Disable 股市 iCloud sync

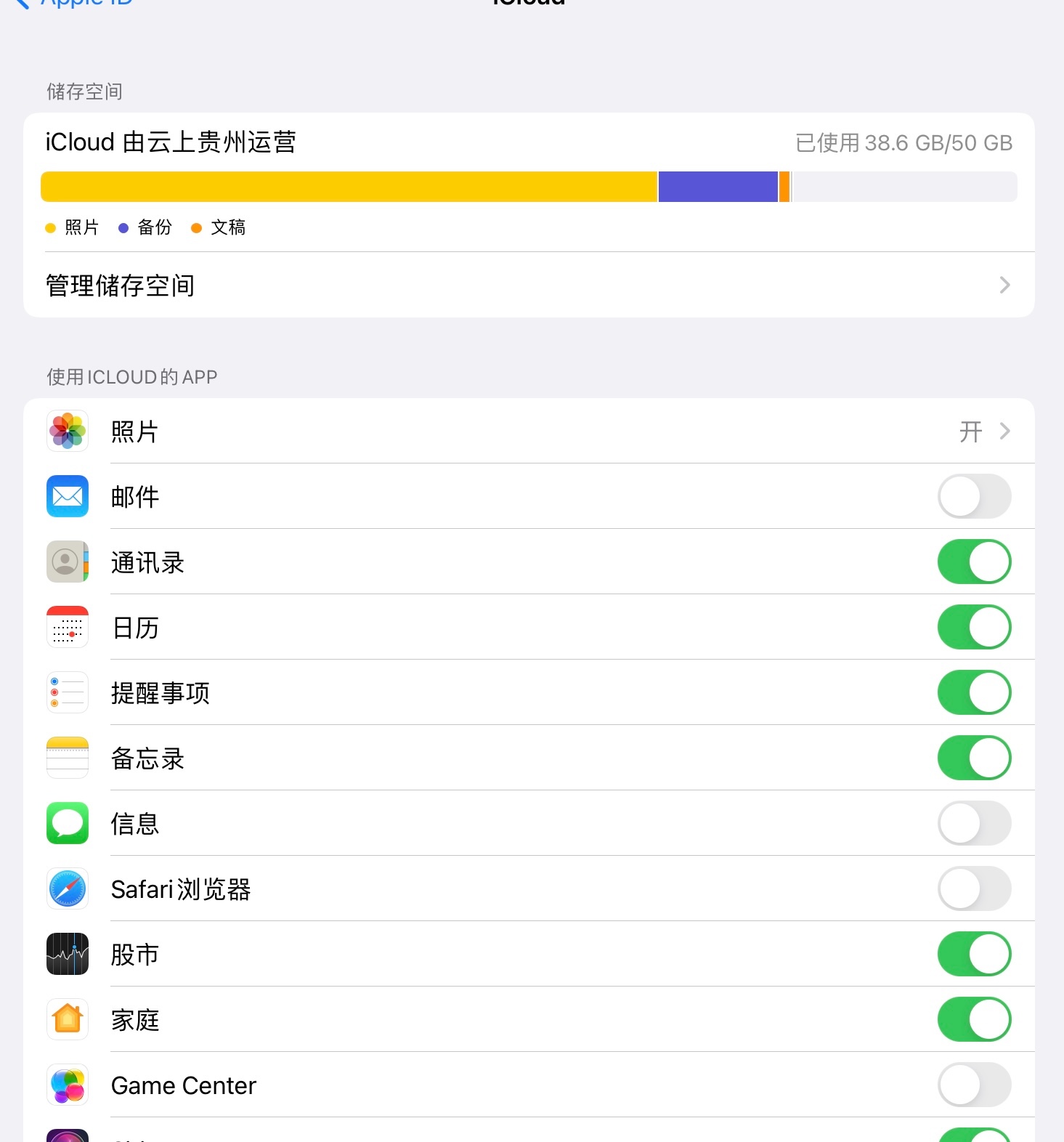(973, 955)
